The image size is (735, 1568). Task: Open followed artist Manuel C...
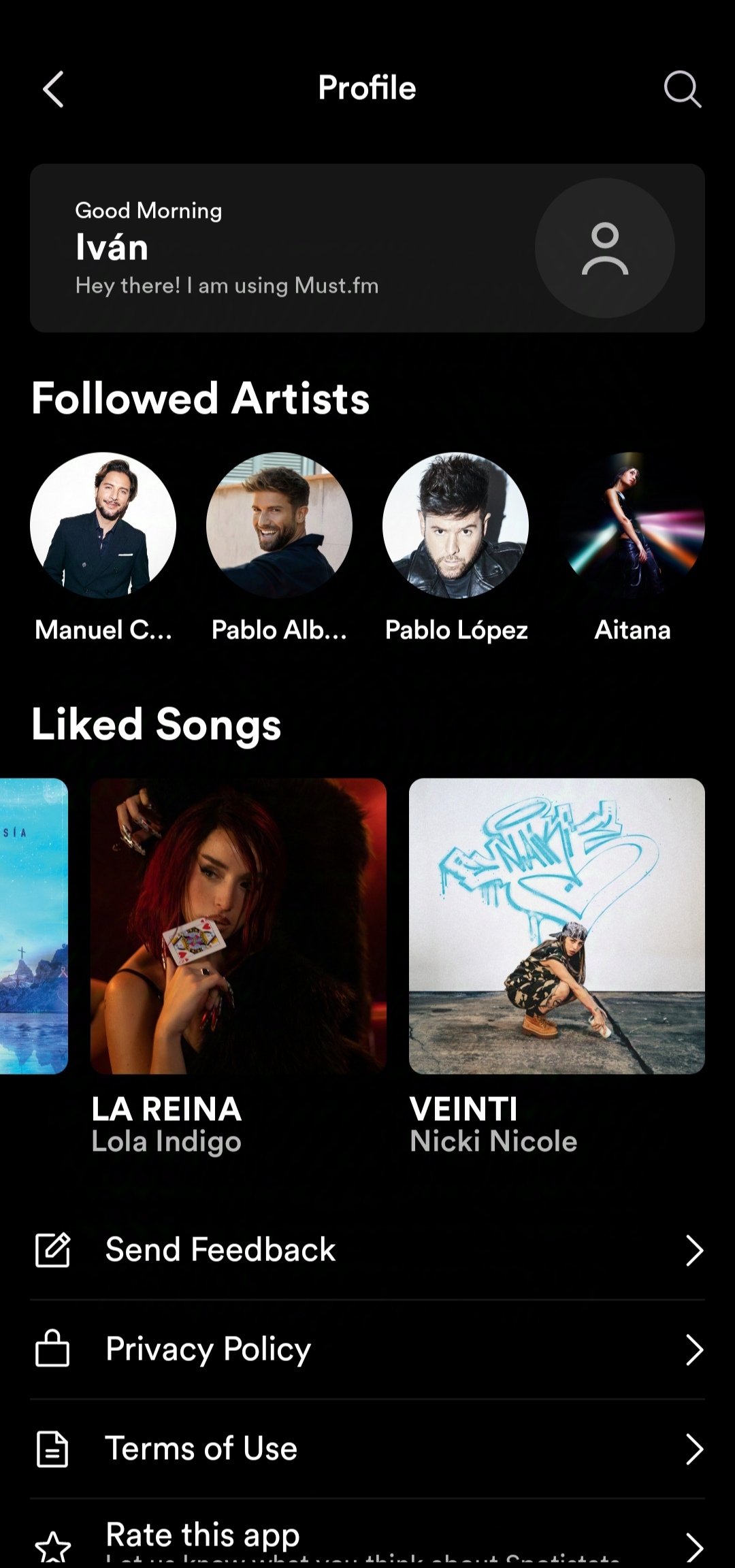pyautogui.click(x=103, y=525)
